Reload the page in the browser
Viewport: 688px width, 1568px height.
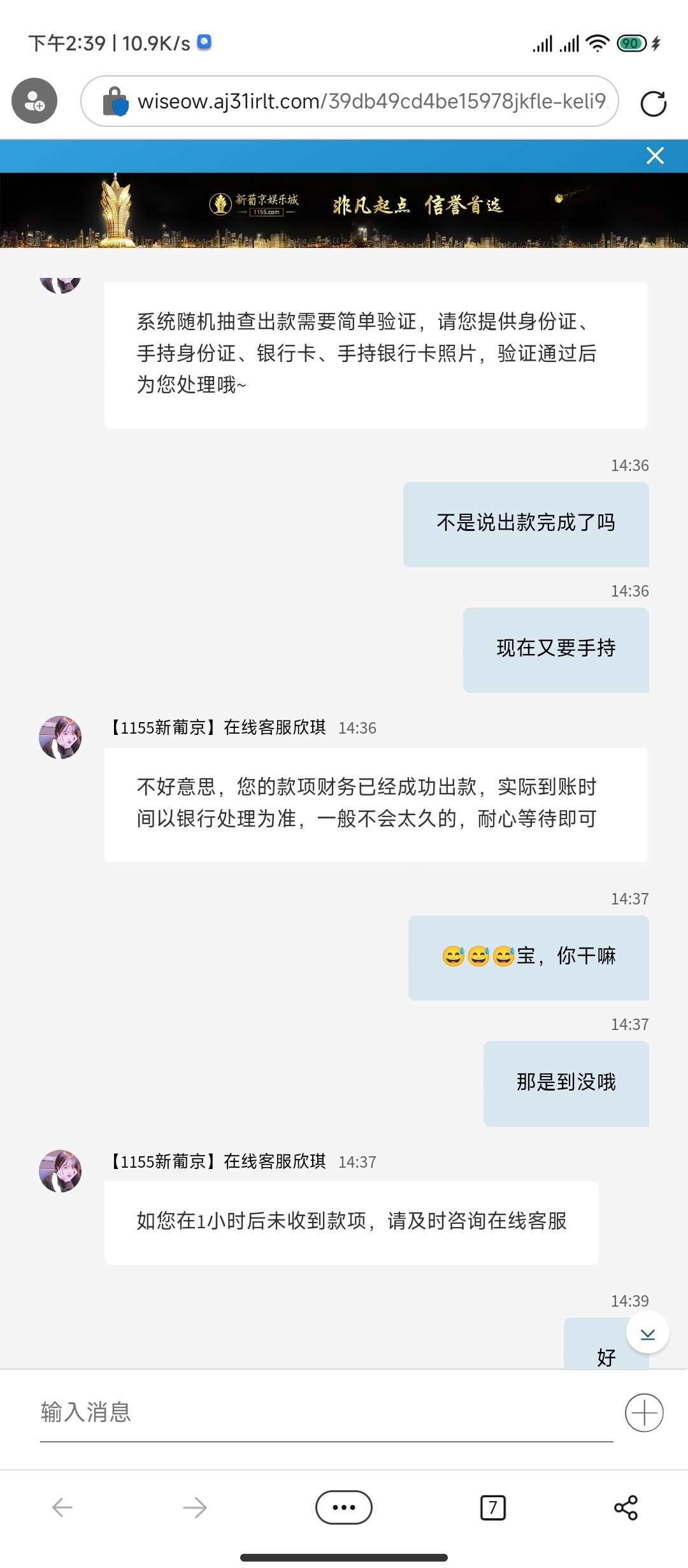pyautogui.click(x=653, y=103)
